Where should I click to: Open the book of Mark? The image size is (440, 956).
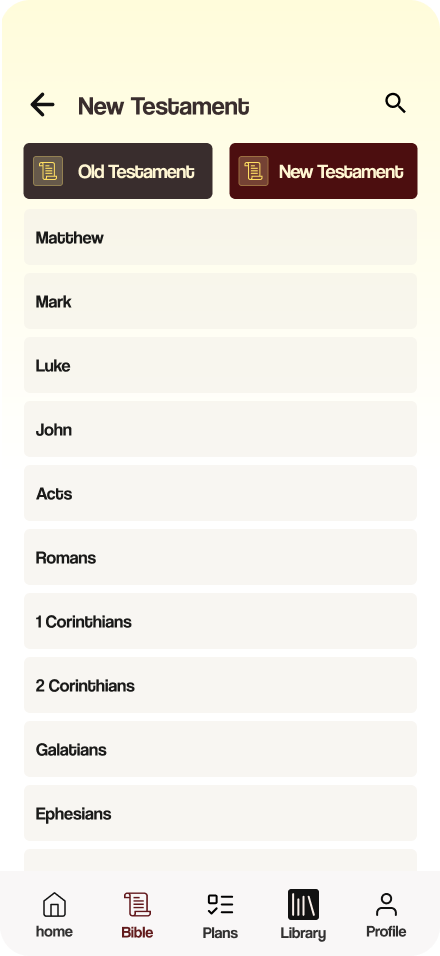pyautogui.click(x=221, y=301)
